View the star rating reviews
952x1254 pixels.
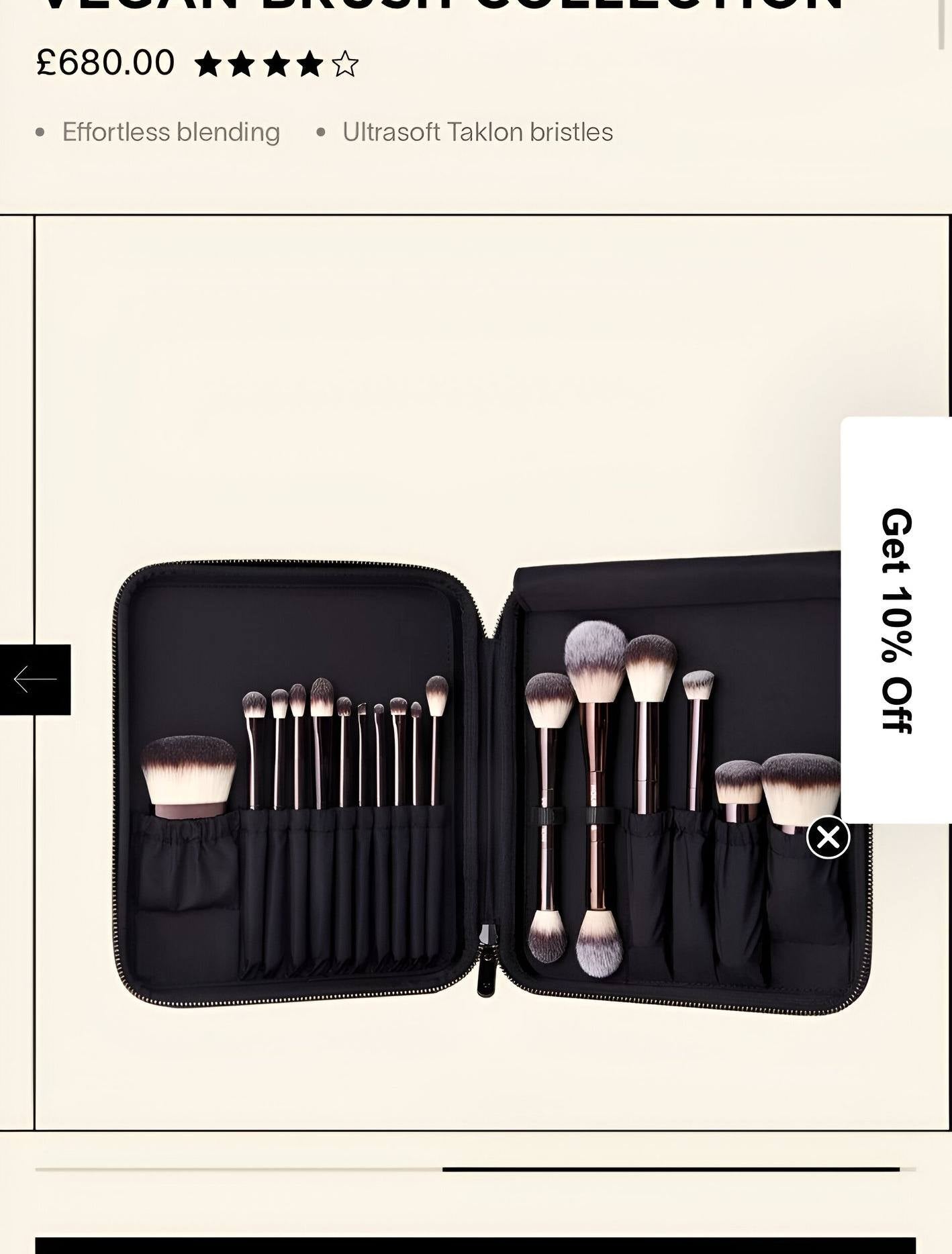pyautogui.click(x=277, y=64)
